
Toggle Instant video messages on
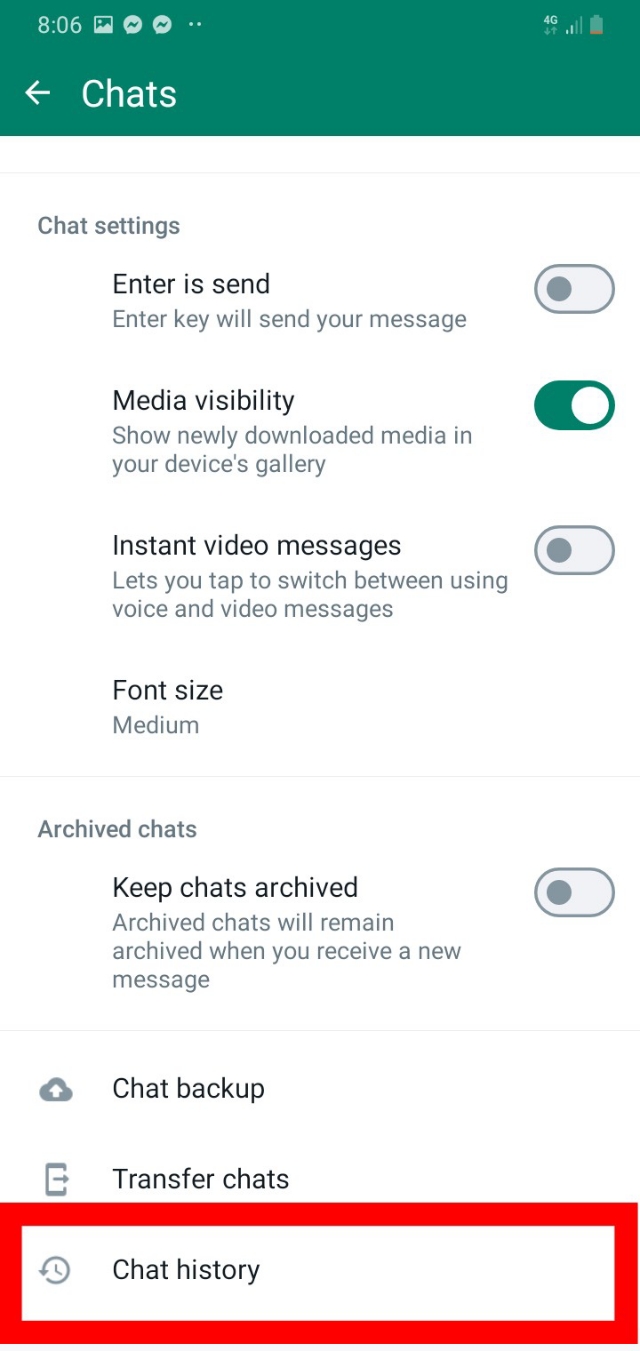pyautogui.click(x=573, y=550)
